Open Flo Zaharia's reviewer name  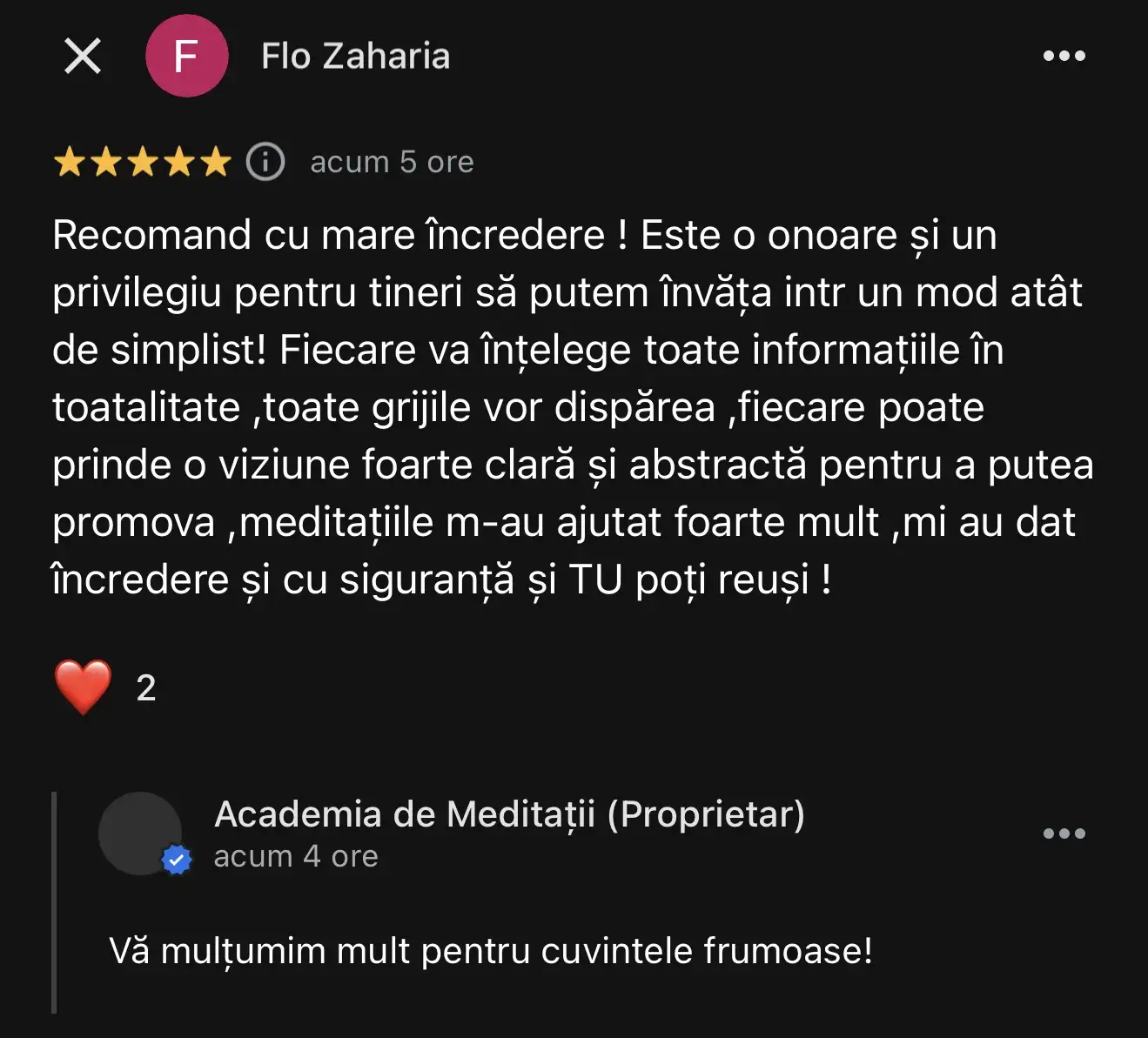coord(355,57)
